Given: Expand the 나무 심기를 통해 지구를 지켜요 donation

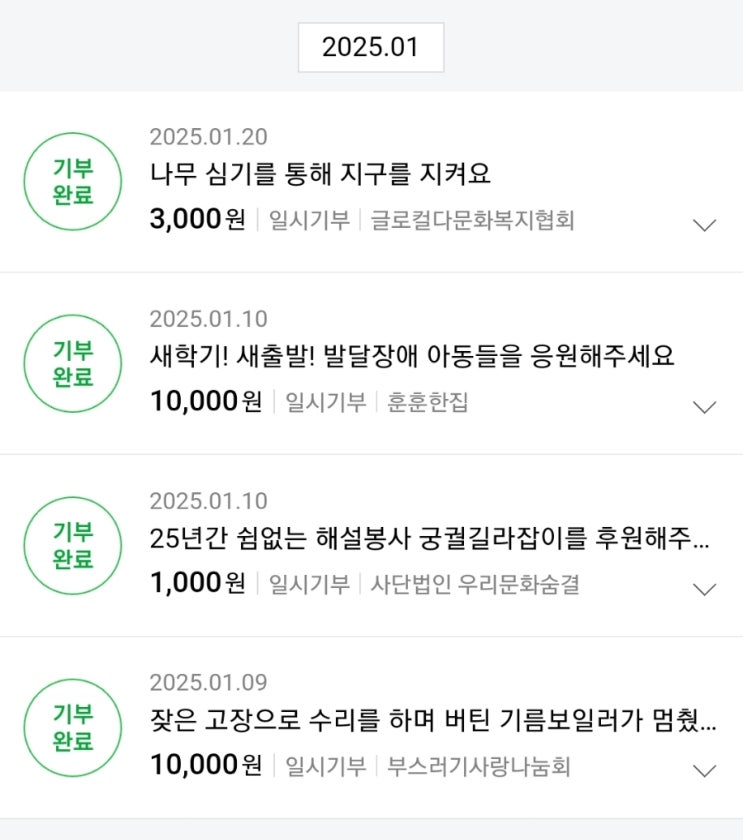Looking at the screenshot, I should point(705,225).
